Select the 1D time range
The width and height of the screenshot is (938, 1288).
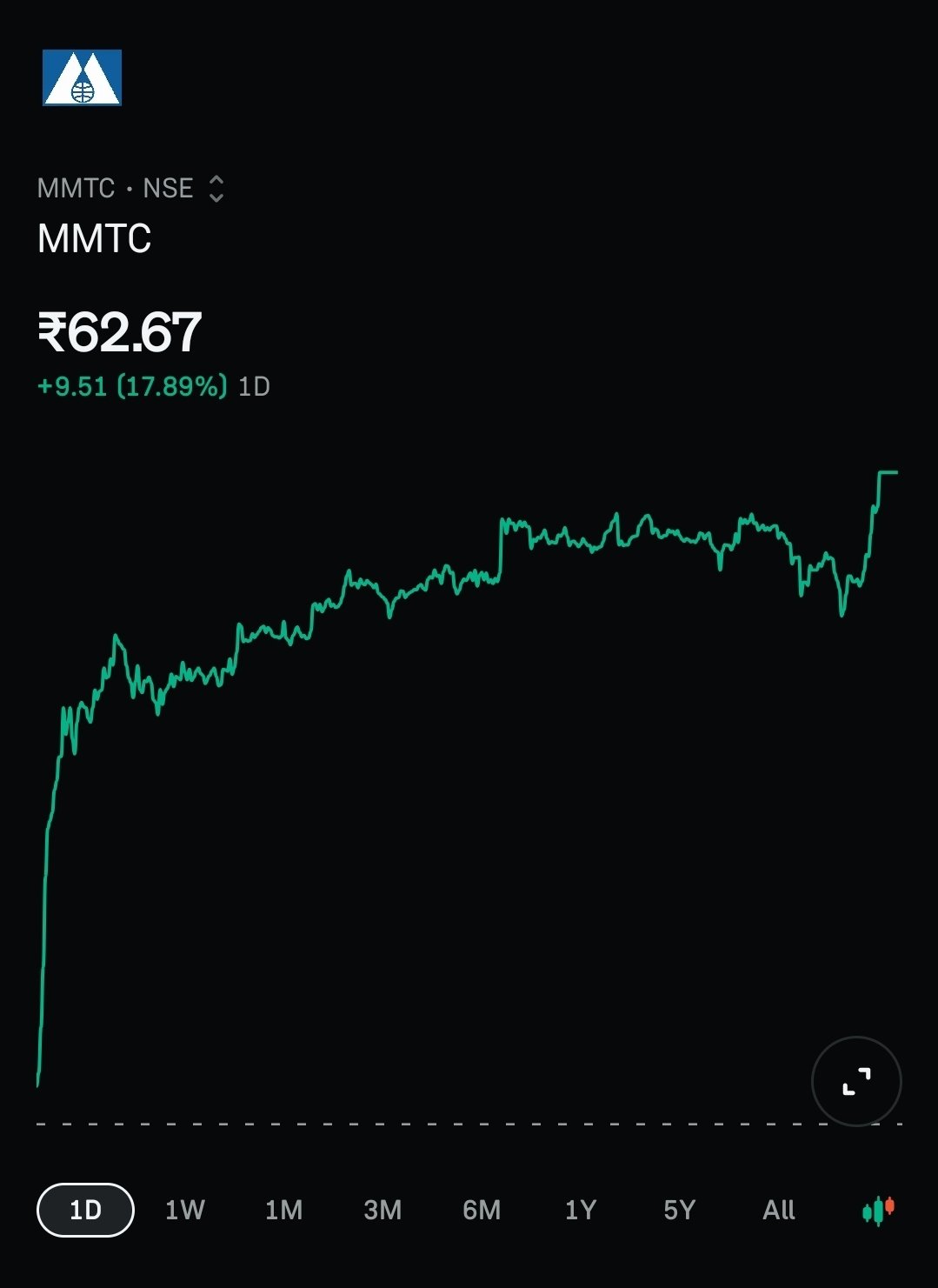pyautogui.click(x=85, y=1210)
